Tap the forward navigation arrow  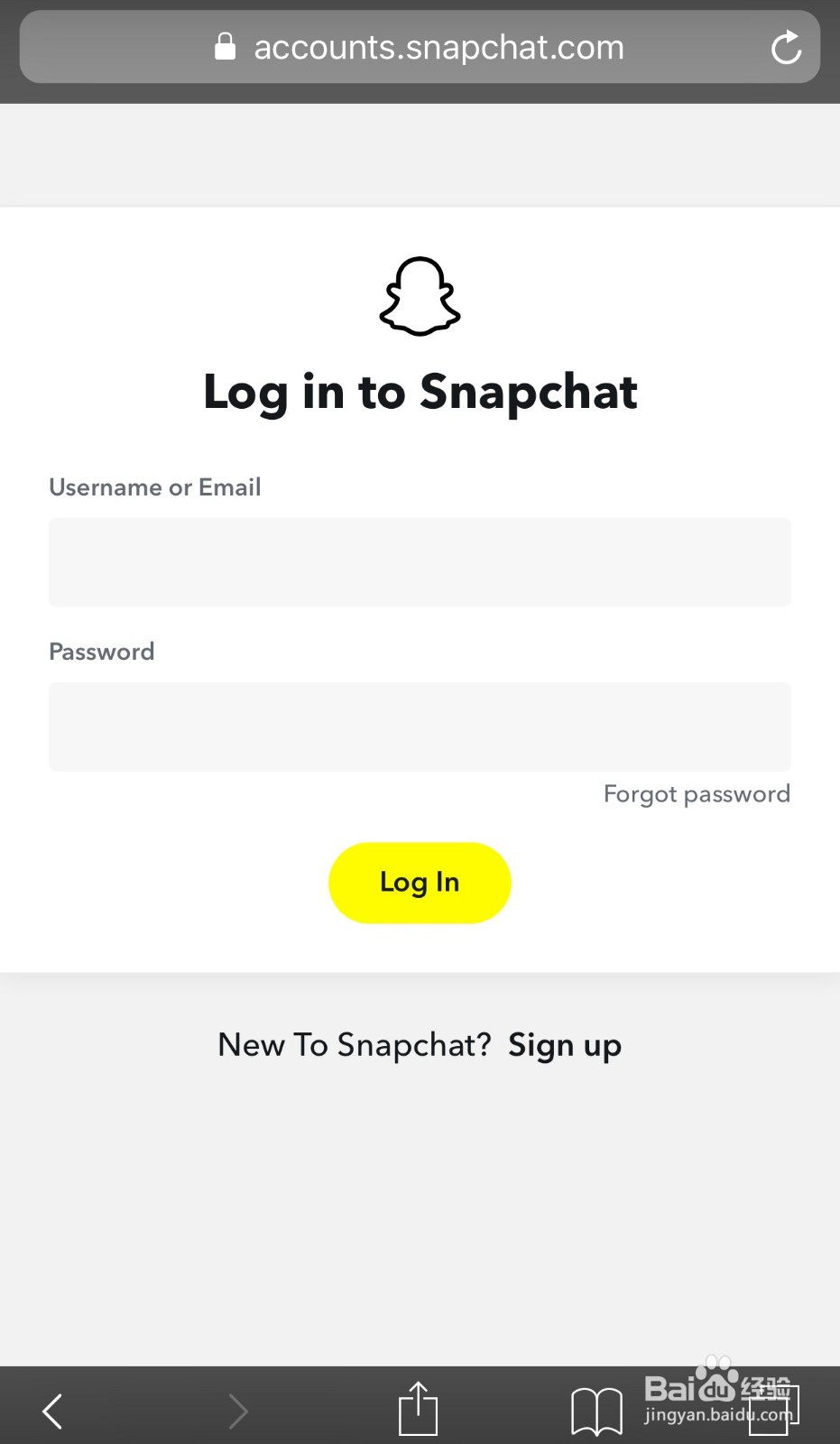click(x=236, y=1410)
